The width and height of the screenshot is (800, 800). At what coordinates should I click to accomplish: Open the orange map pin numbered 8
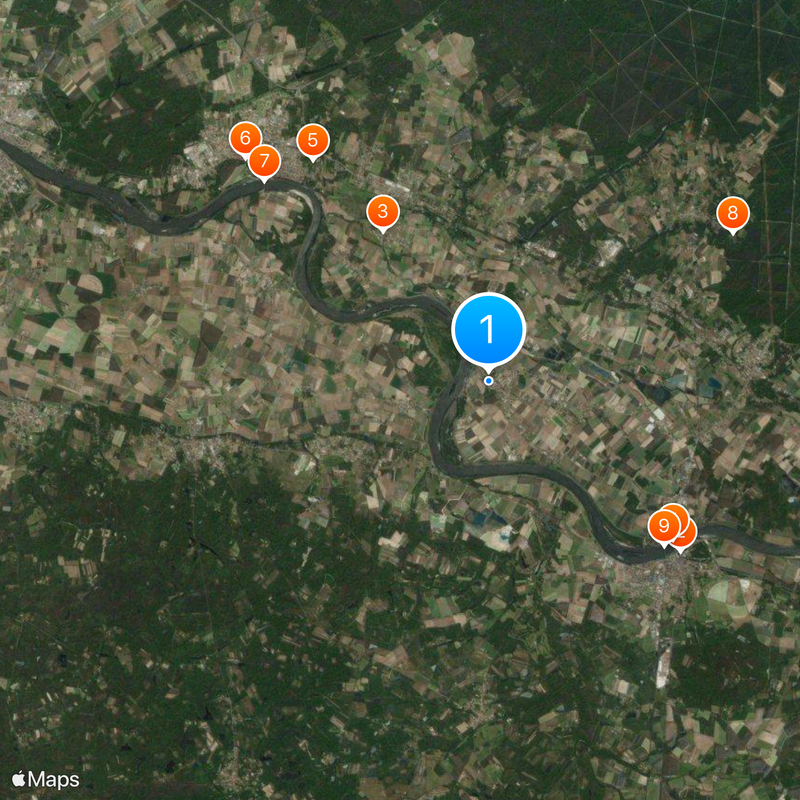[x=732, y=212]
